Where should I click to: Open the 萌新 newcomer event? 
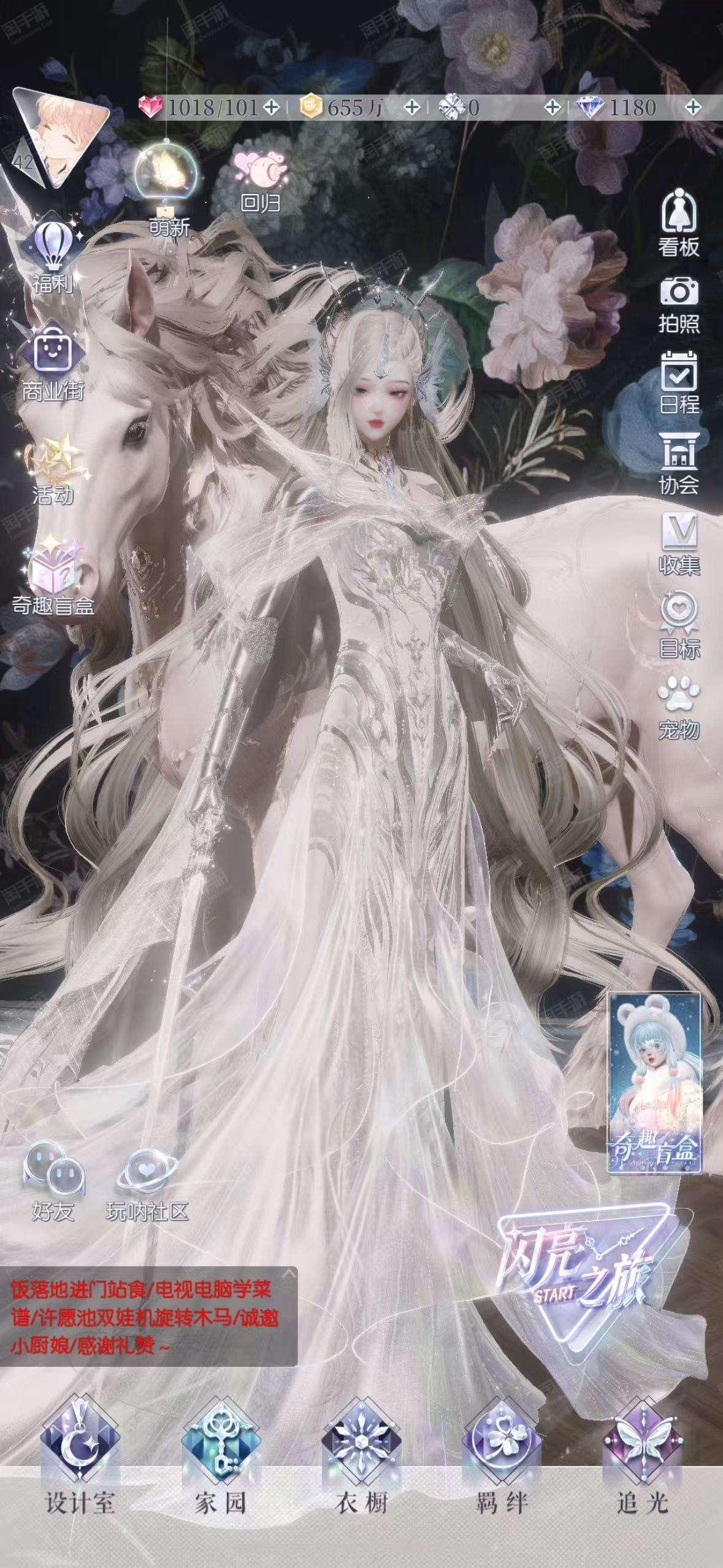pyautogui.click(x=169, y=189)
